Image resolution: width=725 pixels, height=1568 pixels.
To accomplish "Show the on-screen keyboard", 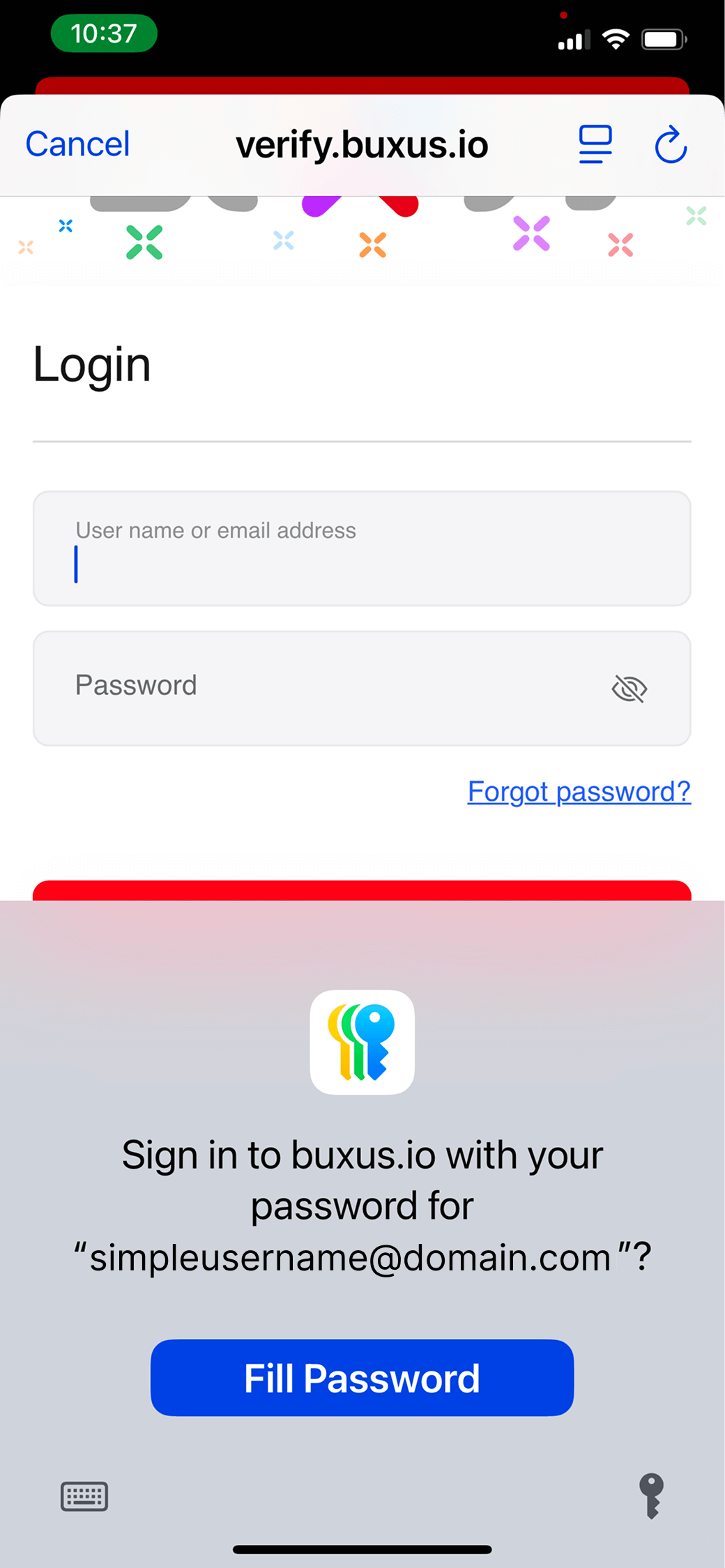I will pos(84,1496).
